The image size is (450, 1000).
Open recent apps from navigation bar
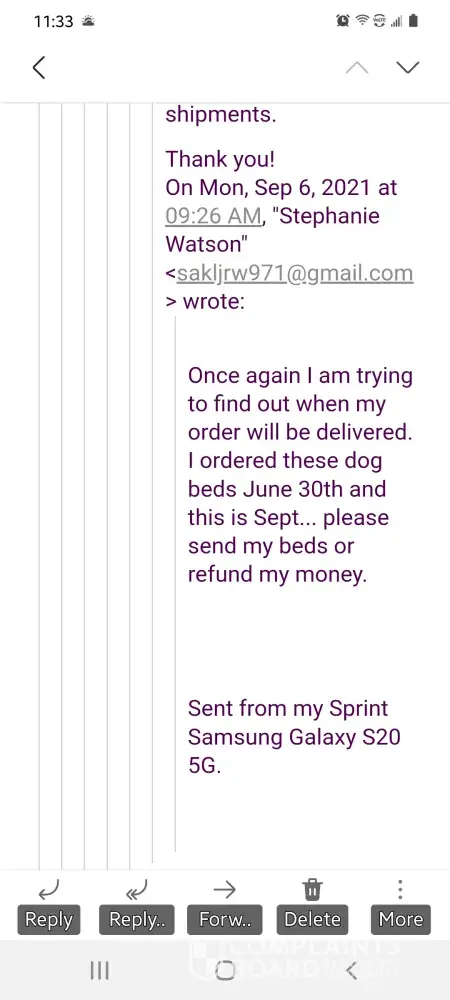[99, 970]
